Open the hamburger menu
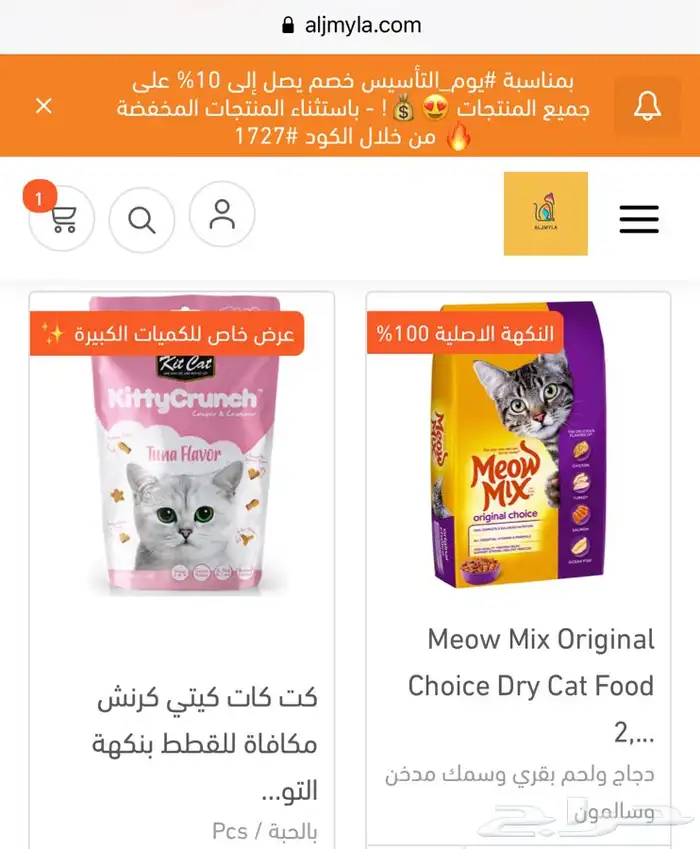The width and height of the screenshot is (700, 849). coord(639,219)
